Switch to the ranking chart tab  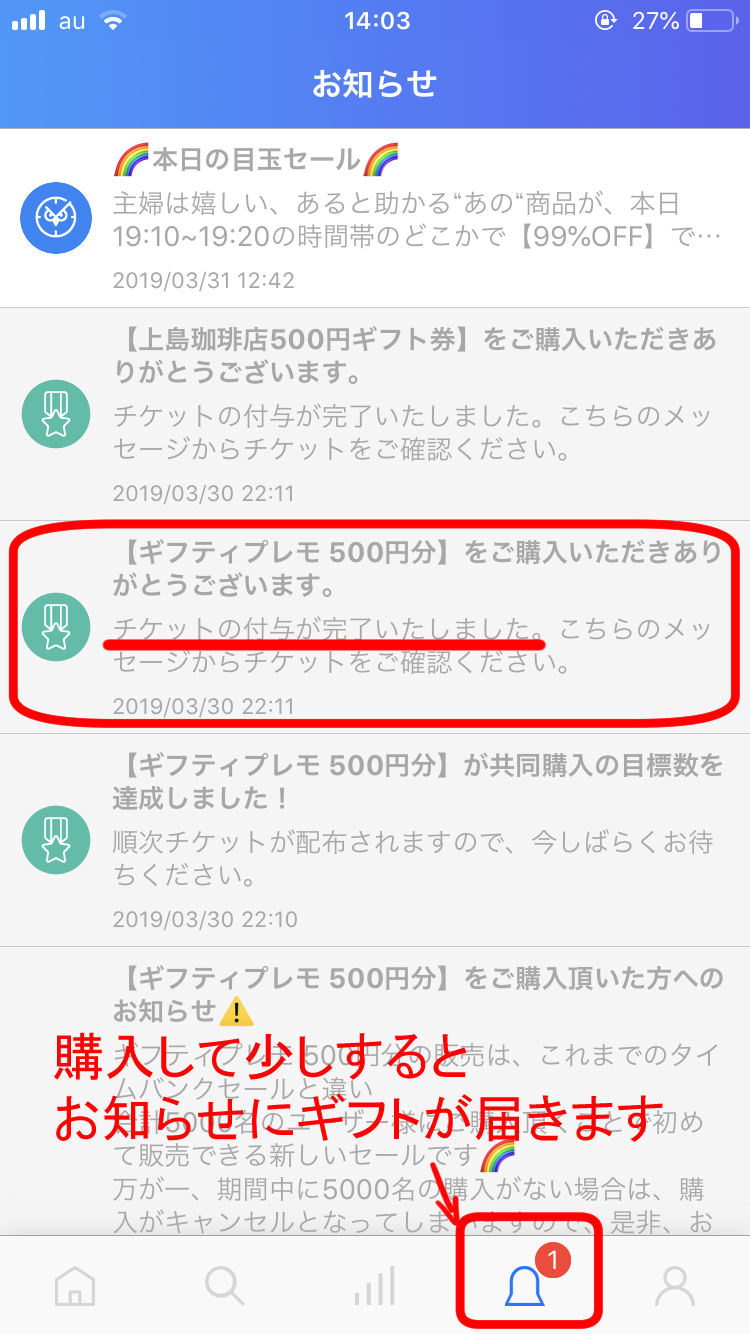tap(375, 1286)
